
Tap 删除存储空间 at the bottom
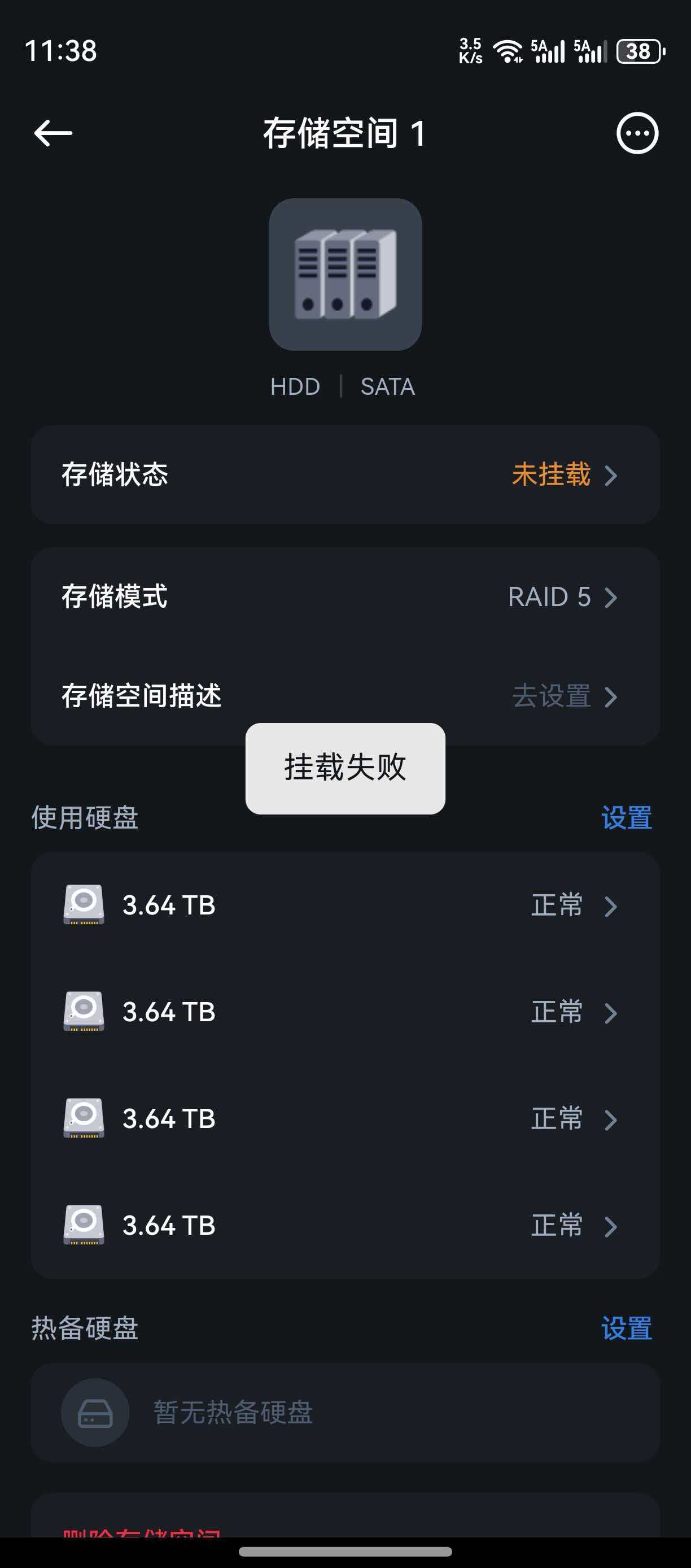pos(143,1534)
